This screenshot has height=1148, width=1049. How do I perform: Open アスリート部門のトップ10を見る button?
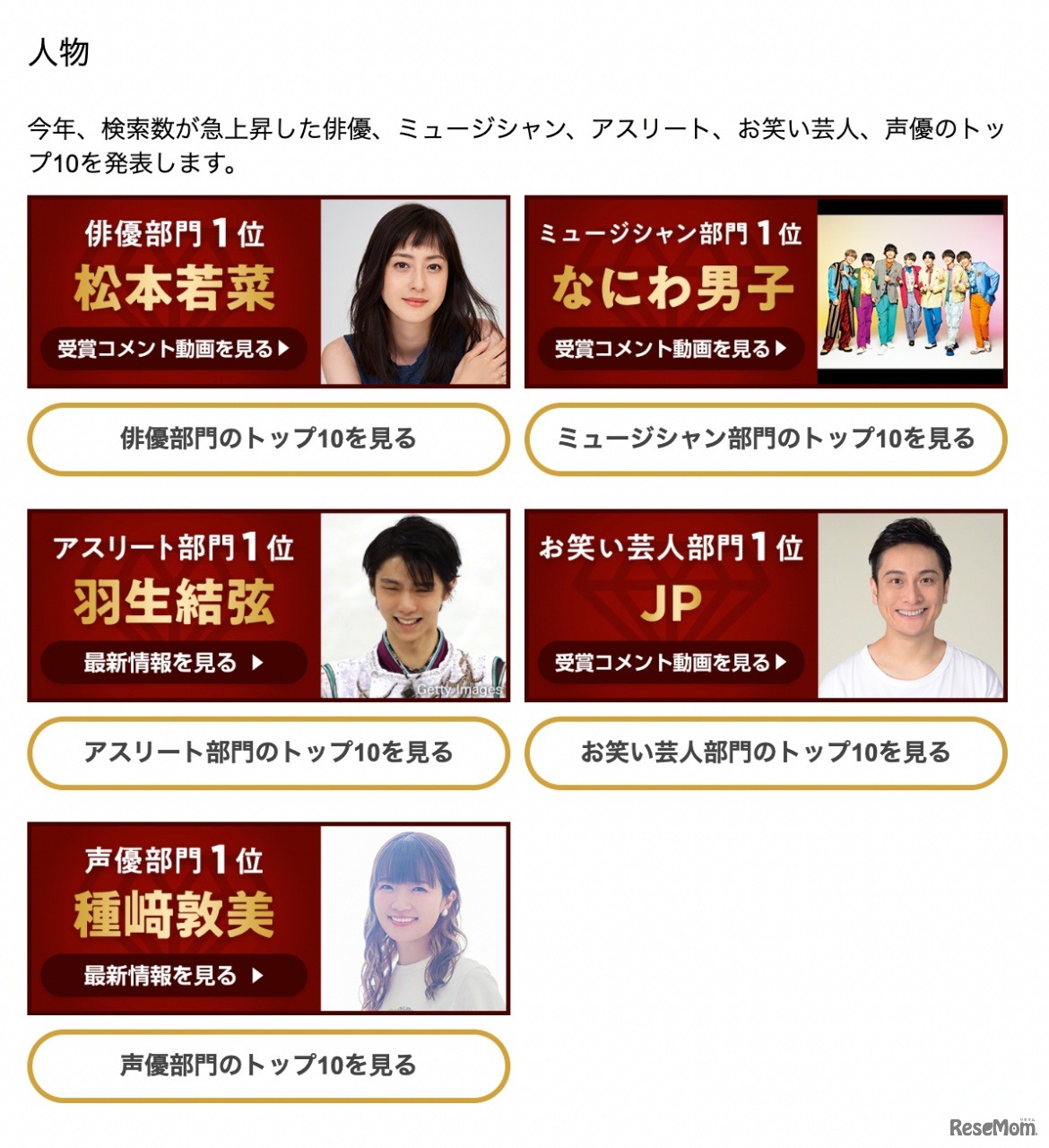pyautogui.click(x=268, y=752)
